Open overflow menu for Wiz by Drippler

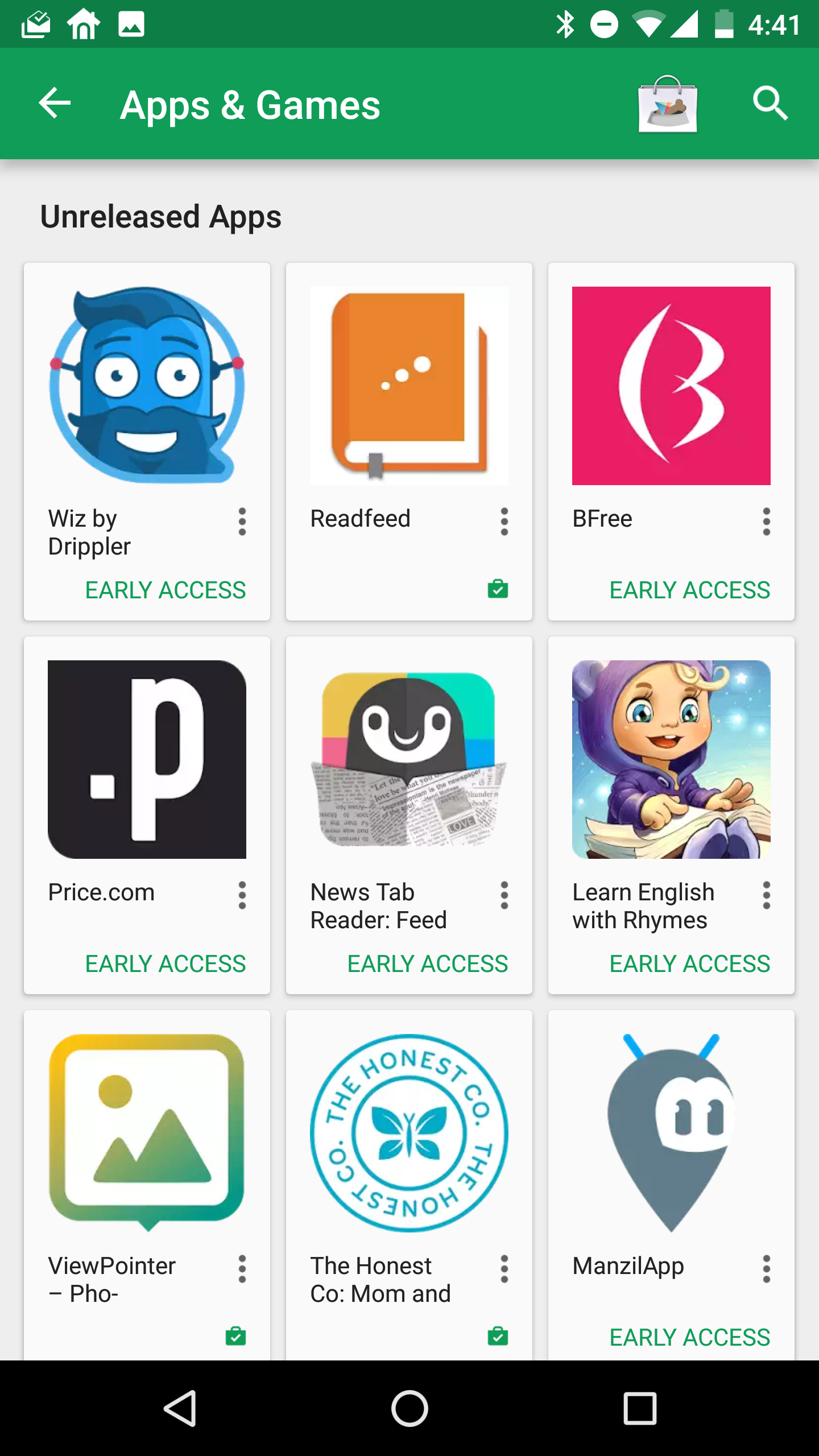242,522
